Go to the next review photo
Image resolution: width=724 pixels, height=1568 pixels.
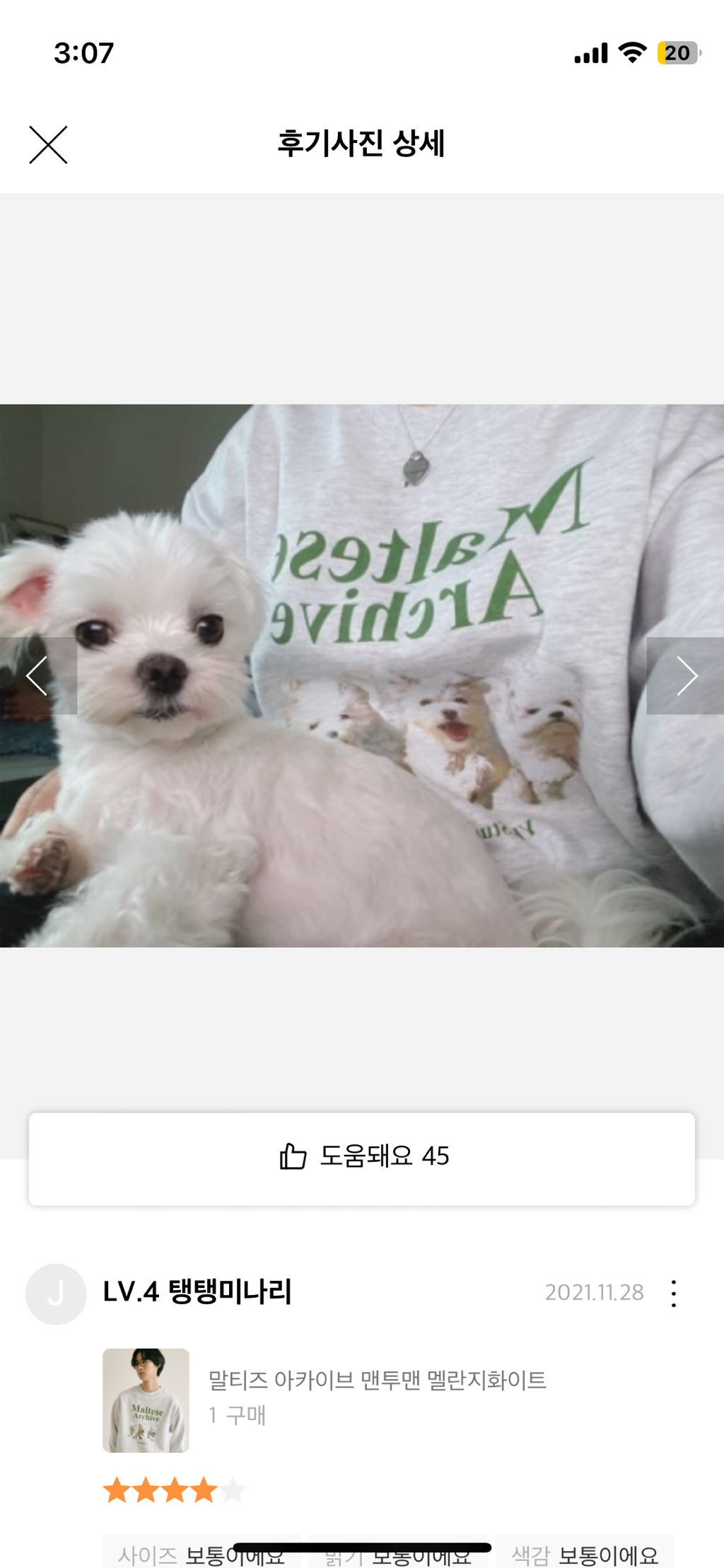click(685, 675)
